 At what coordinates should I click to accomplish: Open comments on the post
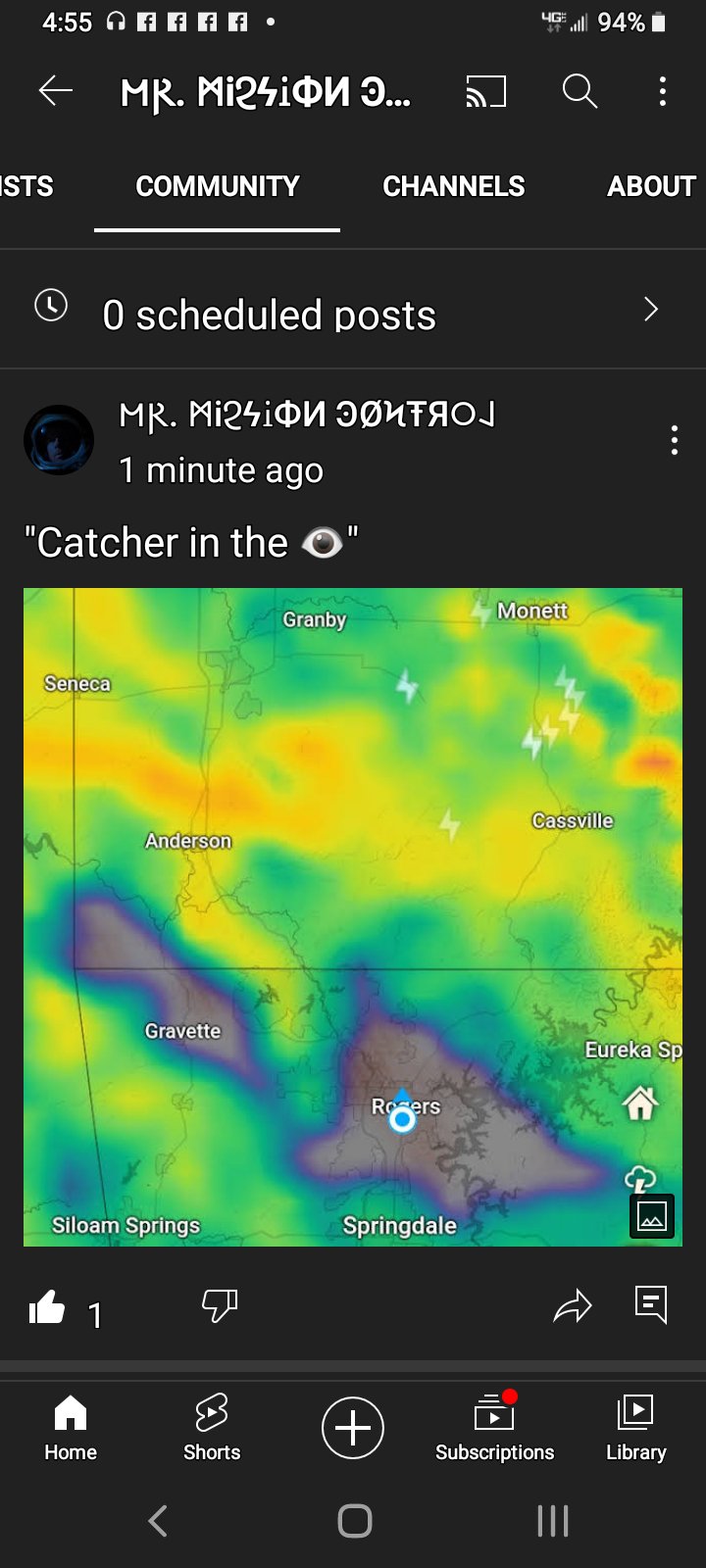651,1304
